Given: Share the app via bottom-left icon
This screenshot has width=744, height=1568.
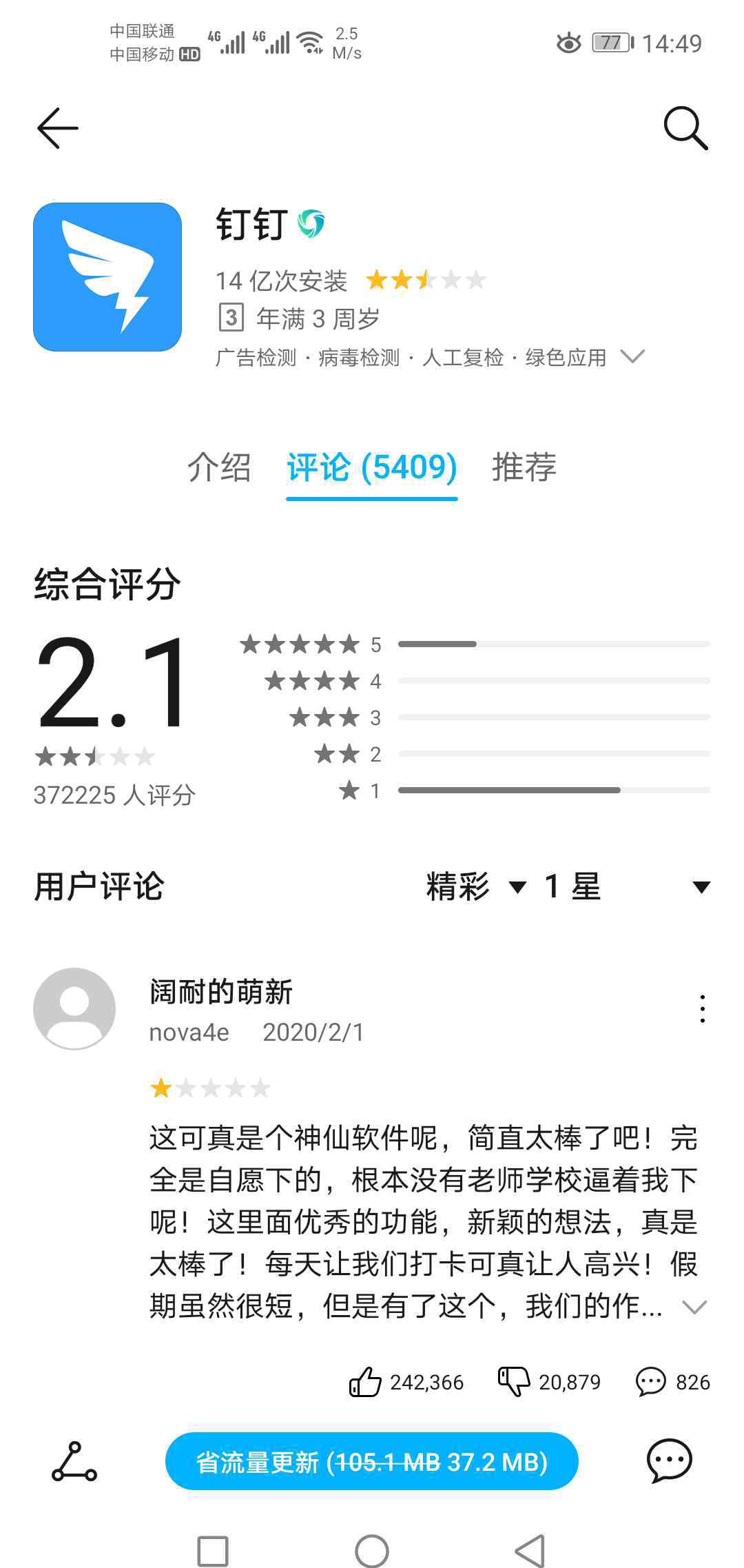Looking at the screenshot, I should pos(74,1461).
